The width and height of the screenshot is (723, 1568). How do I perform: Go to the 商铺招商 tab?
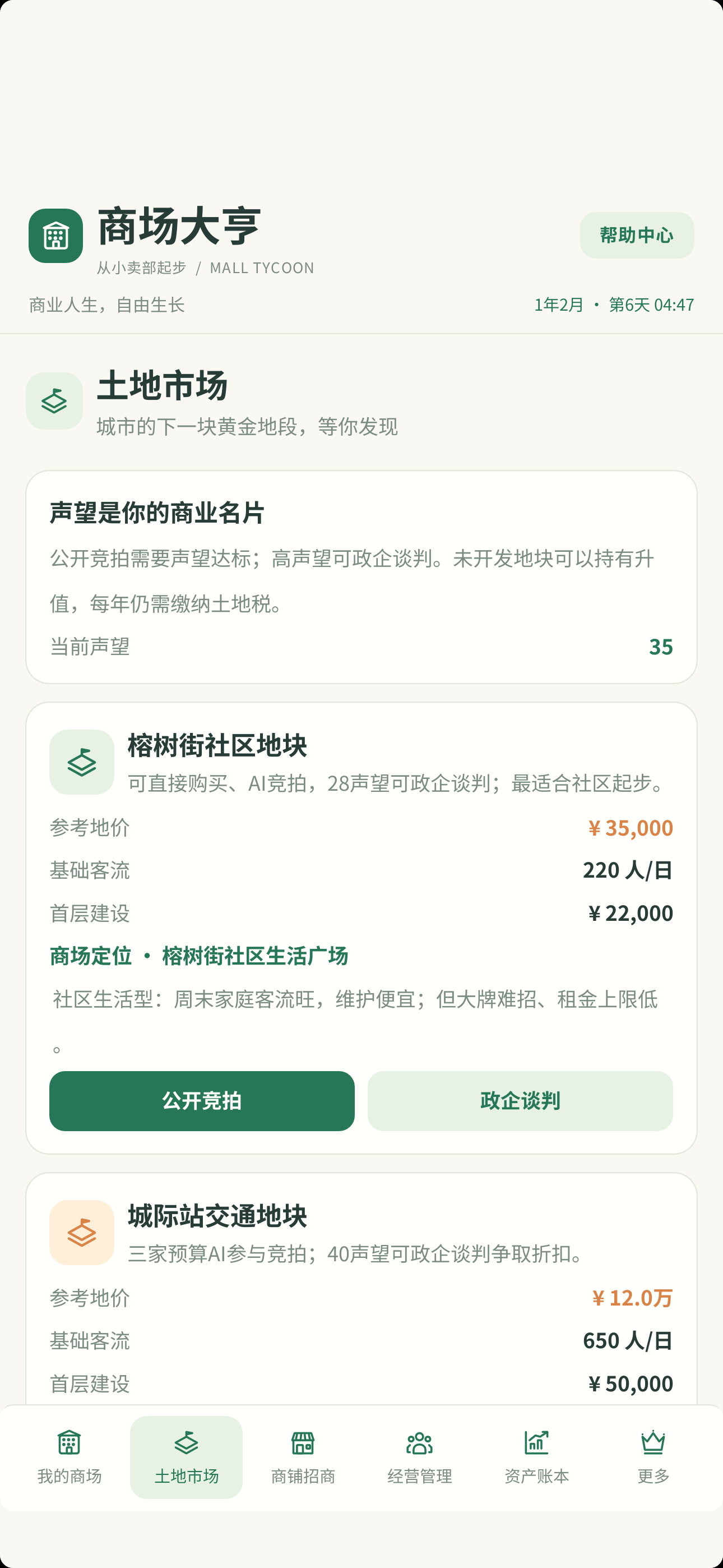pyautogui.click(x=303, y=1457)
